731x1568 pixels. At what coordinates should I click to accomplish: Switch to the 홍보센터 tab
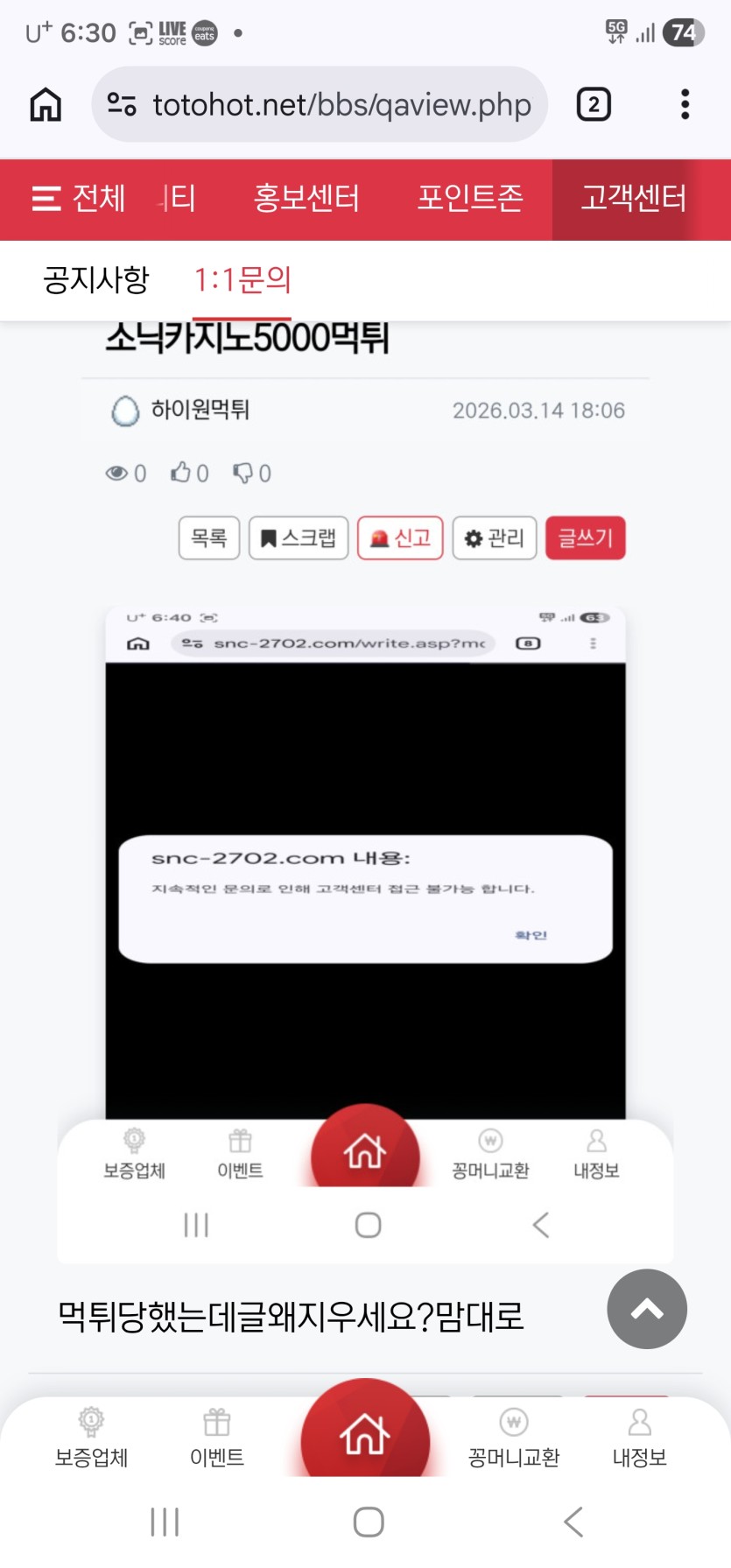(306, 199)
